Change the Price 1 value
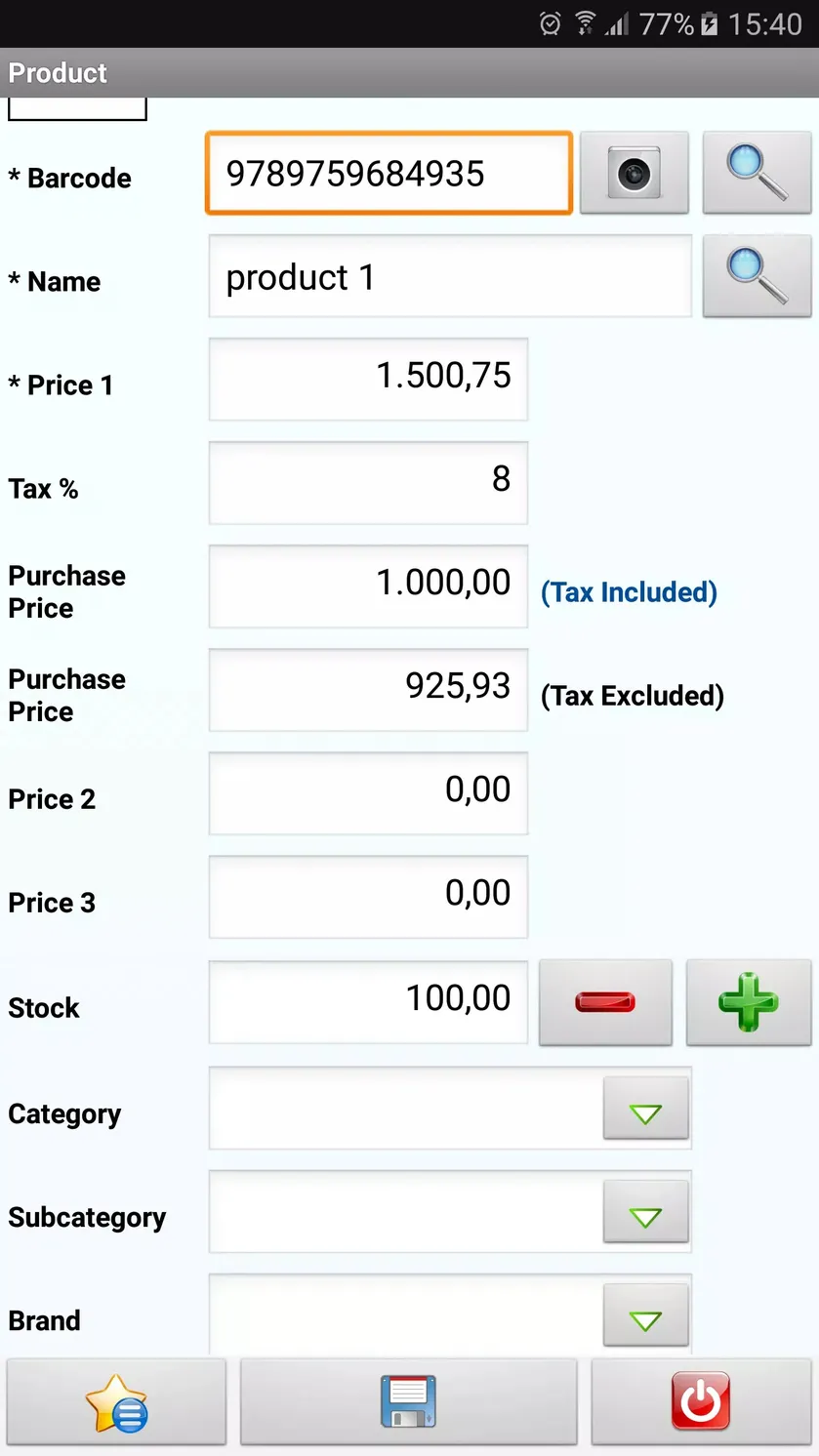The image size is (819, 1456). [x=368, y=380]
